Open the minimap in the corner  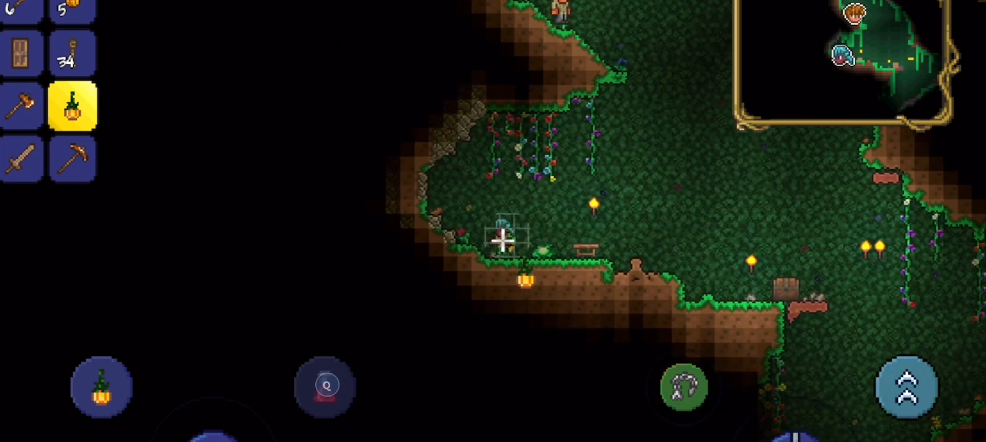pos(843,58)
